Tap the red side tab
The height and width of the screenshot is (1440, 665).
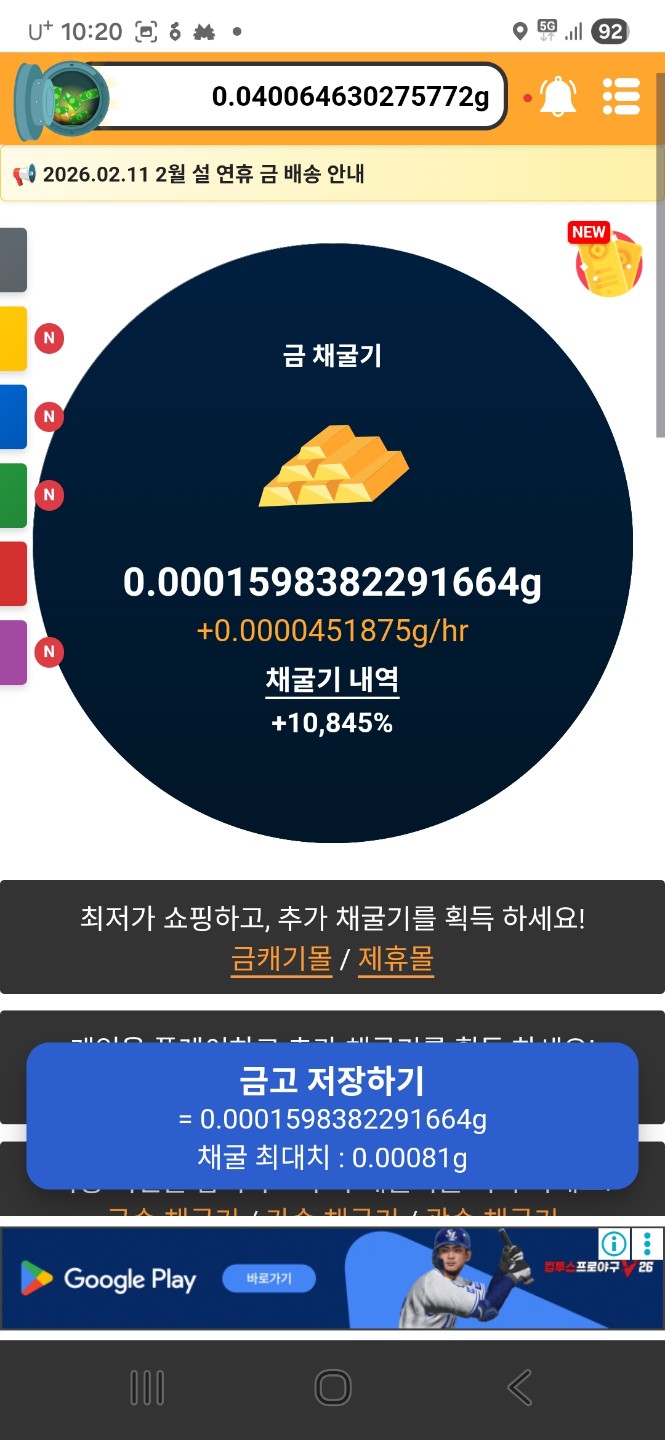coord(13,574)
